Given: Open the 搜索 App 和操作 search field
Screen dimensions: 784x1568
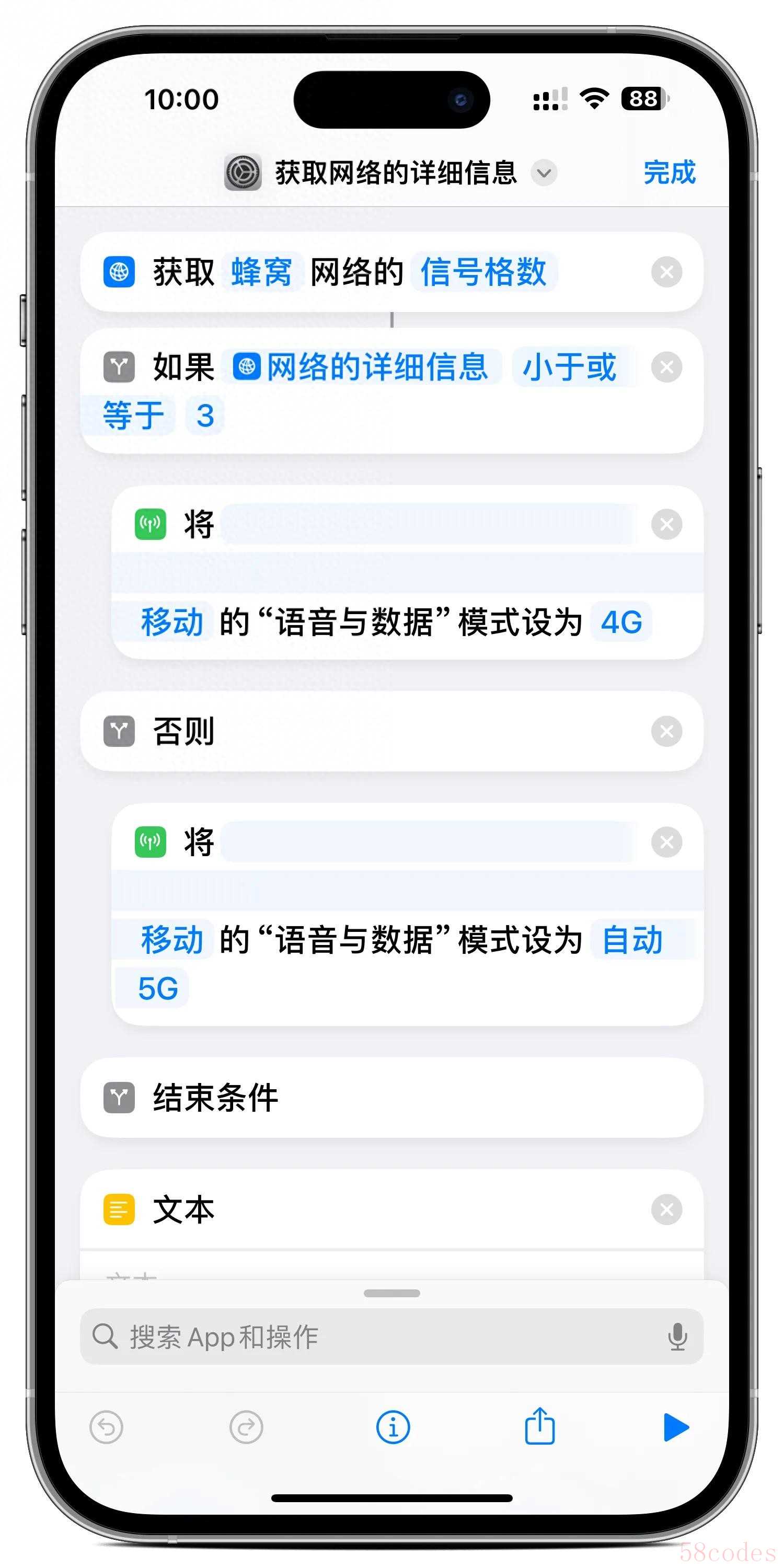Looking at the screenshot, I should 365,1338.
